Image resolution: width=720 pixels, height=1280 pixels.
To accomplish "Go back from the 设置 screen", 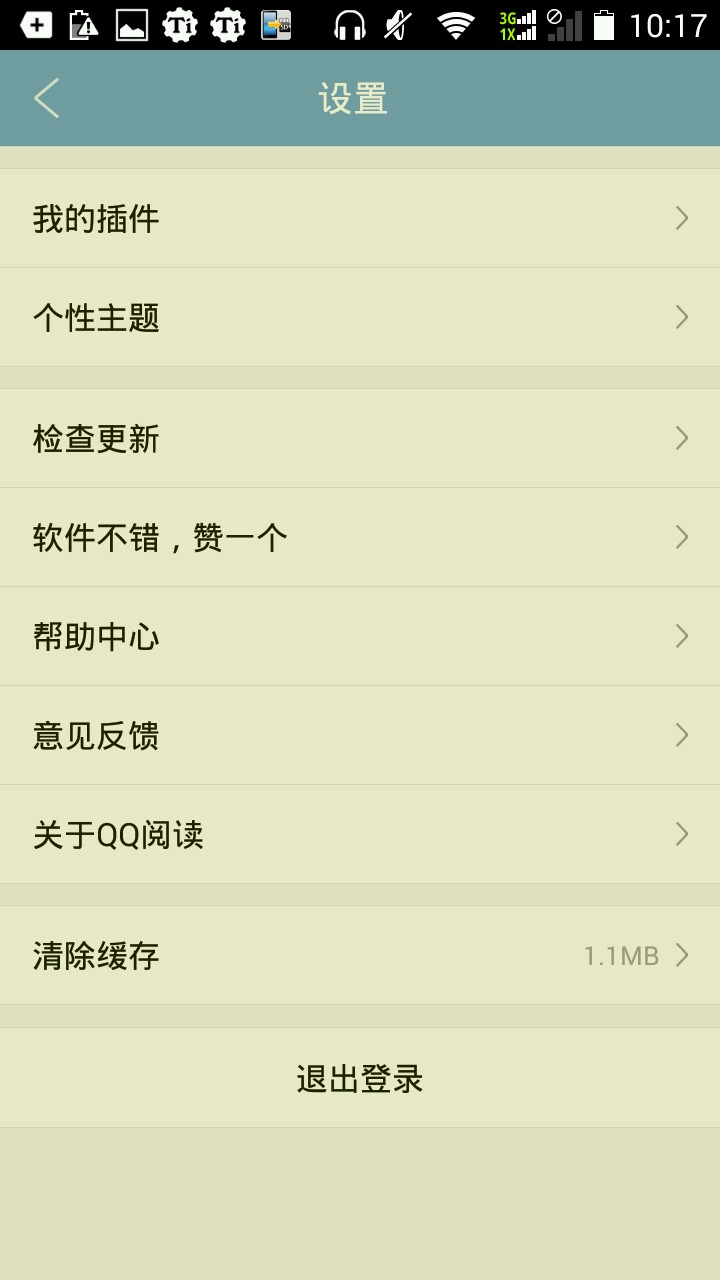I will (47, 98).
